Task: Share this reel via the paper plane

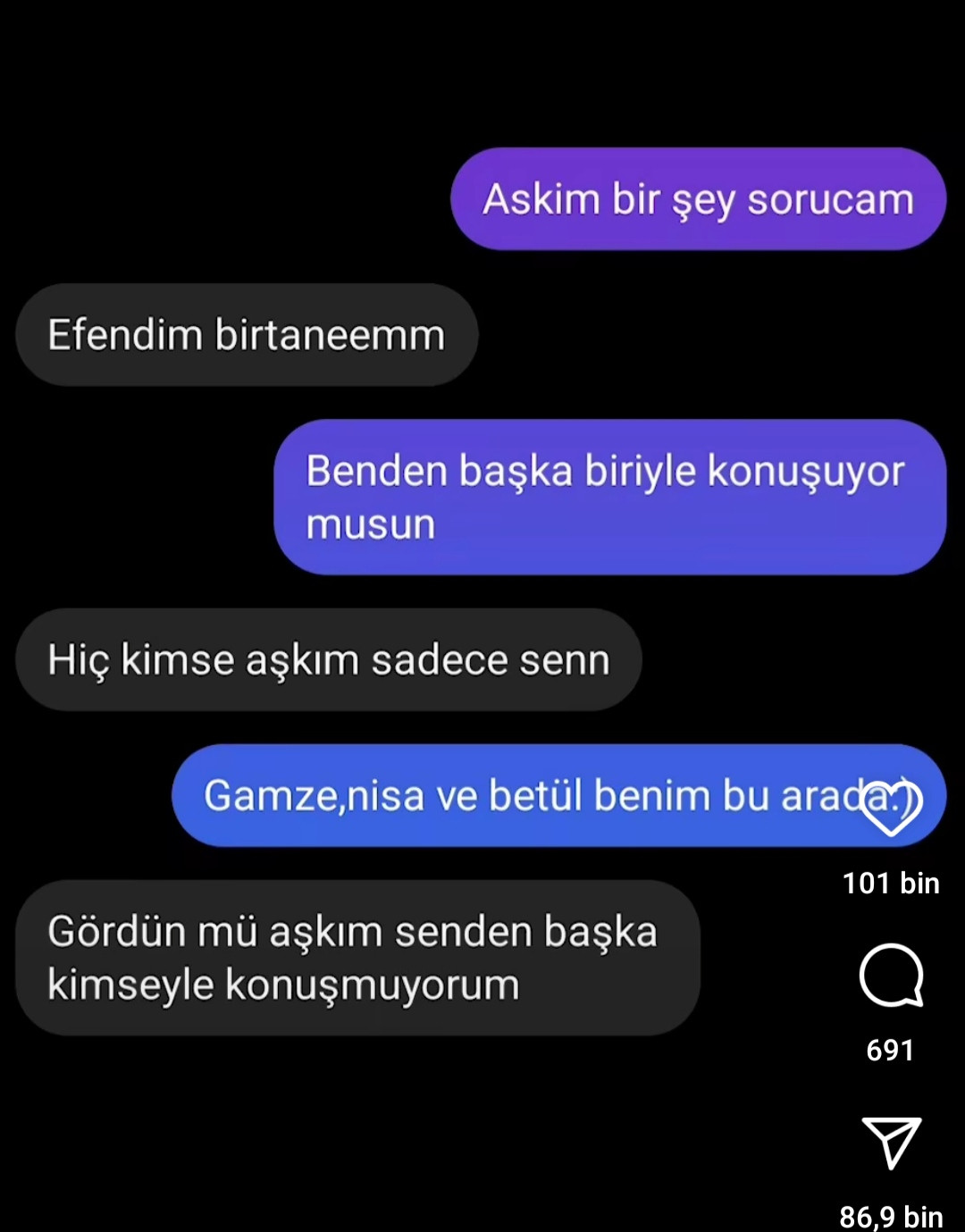Action: [x=891, y=1142]
